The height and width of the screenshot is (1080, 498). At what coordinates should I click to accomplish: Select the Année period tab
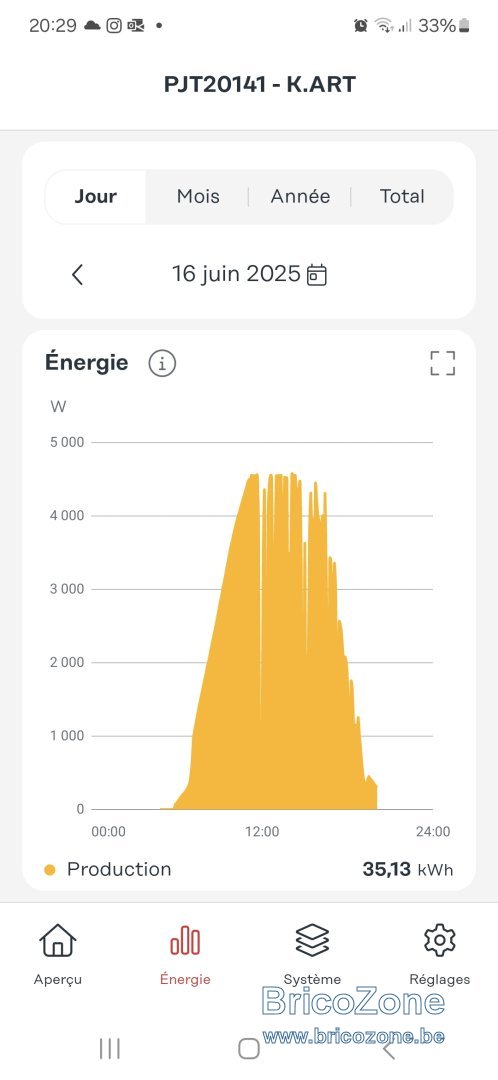point(300,196)
